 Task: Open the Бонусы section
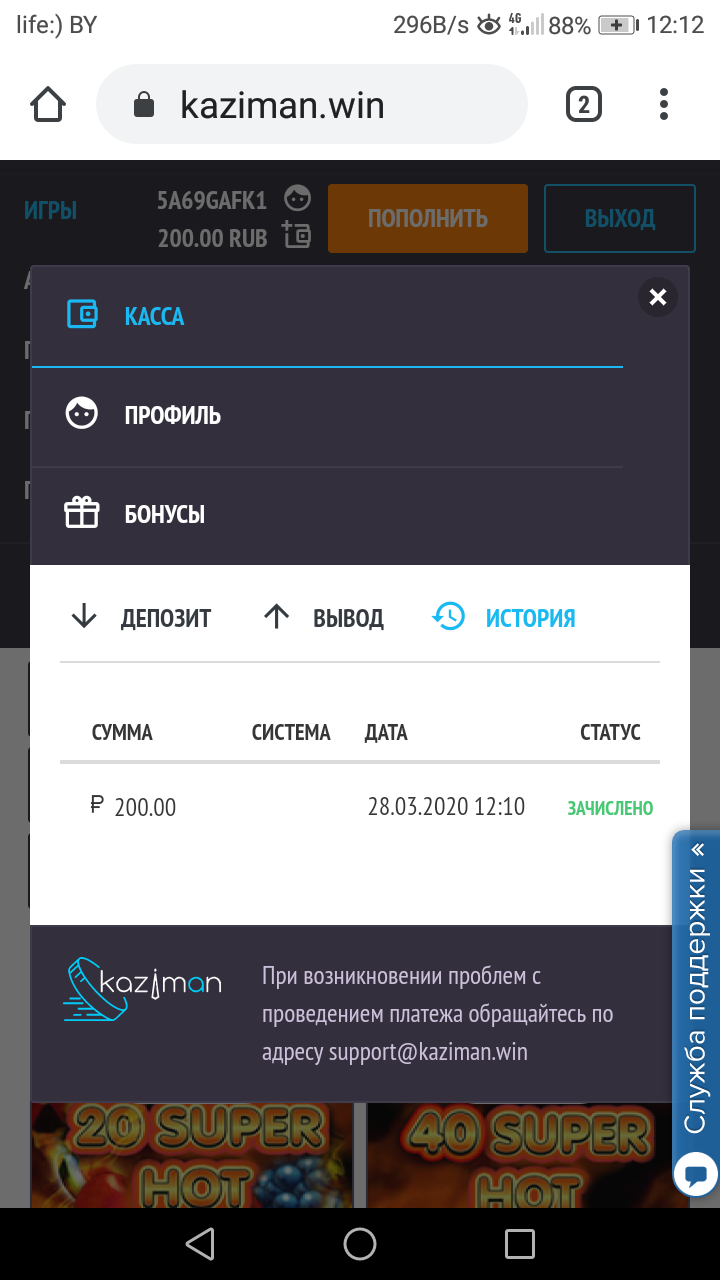pyautogui.click(x=164, y=514)
